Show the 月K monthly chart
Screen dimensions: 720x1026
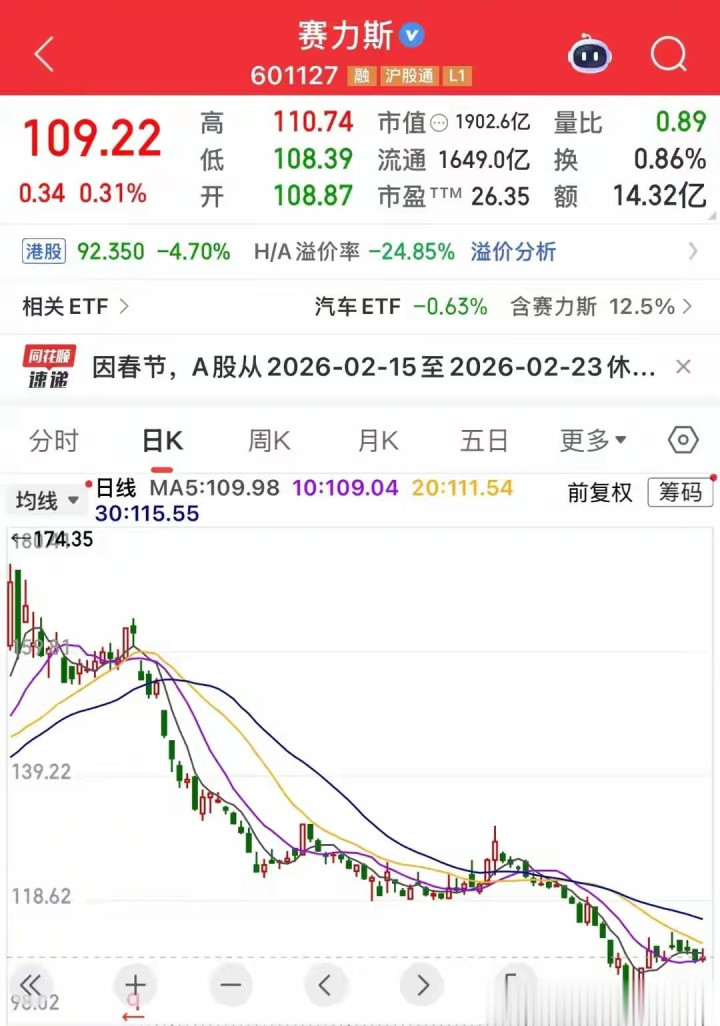tap(377, 441)
